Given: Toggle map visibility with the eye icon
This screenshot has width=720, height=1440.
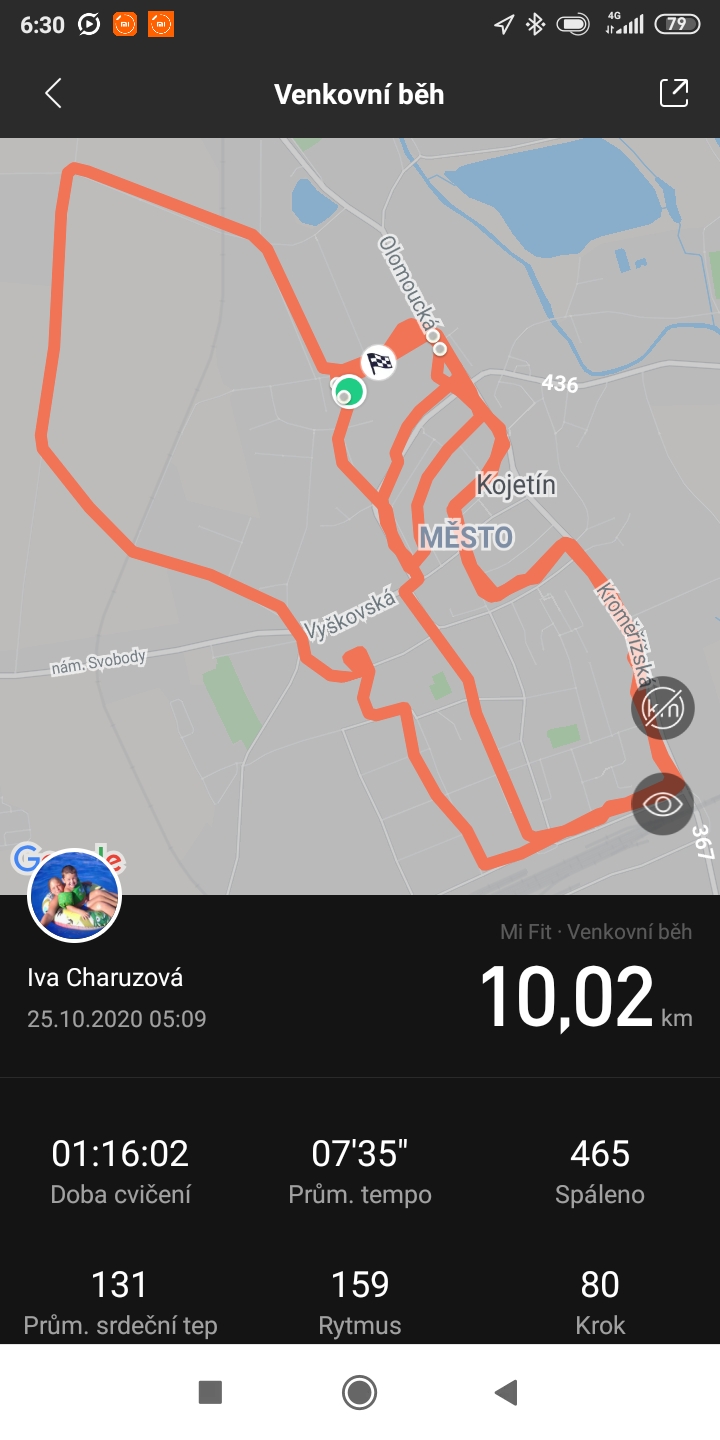Looking at the screenshot, I should [663, 803].
